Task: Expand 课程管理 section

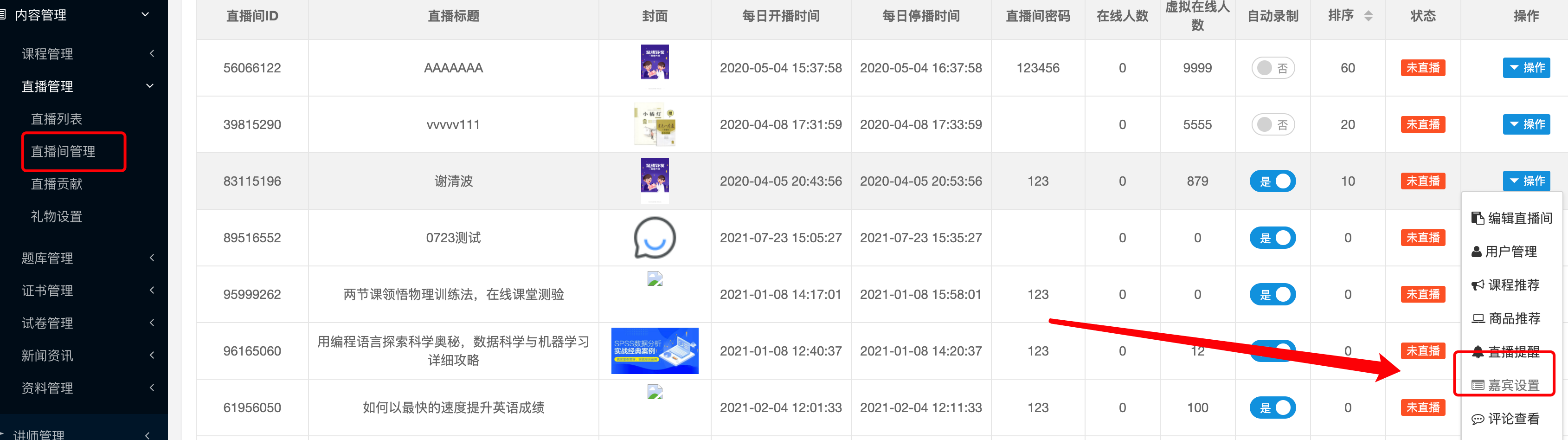Action: [x=47, y=54]
